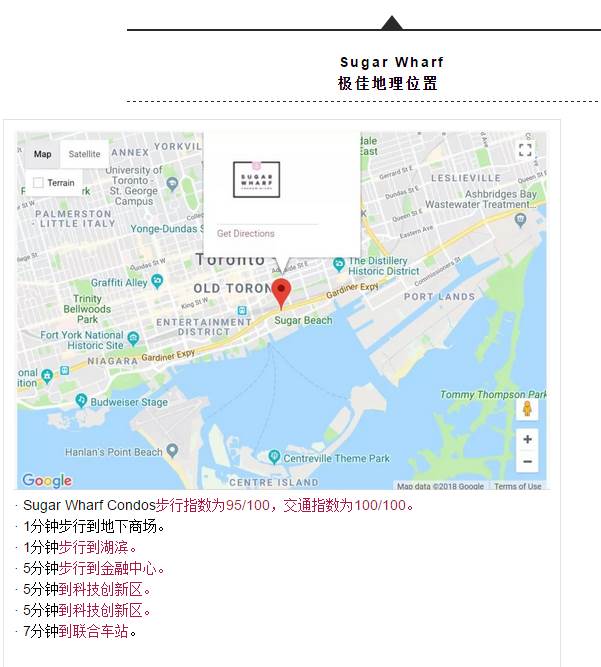Open the map's Terms of Use
The height and width of the screenshot is (667, 601).
click(x=517, y=487)
